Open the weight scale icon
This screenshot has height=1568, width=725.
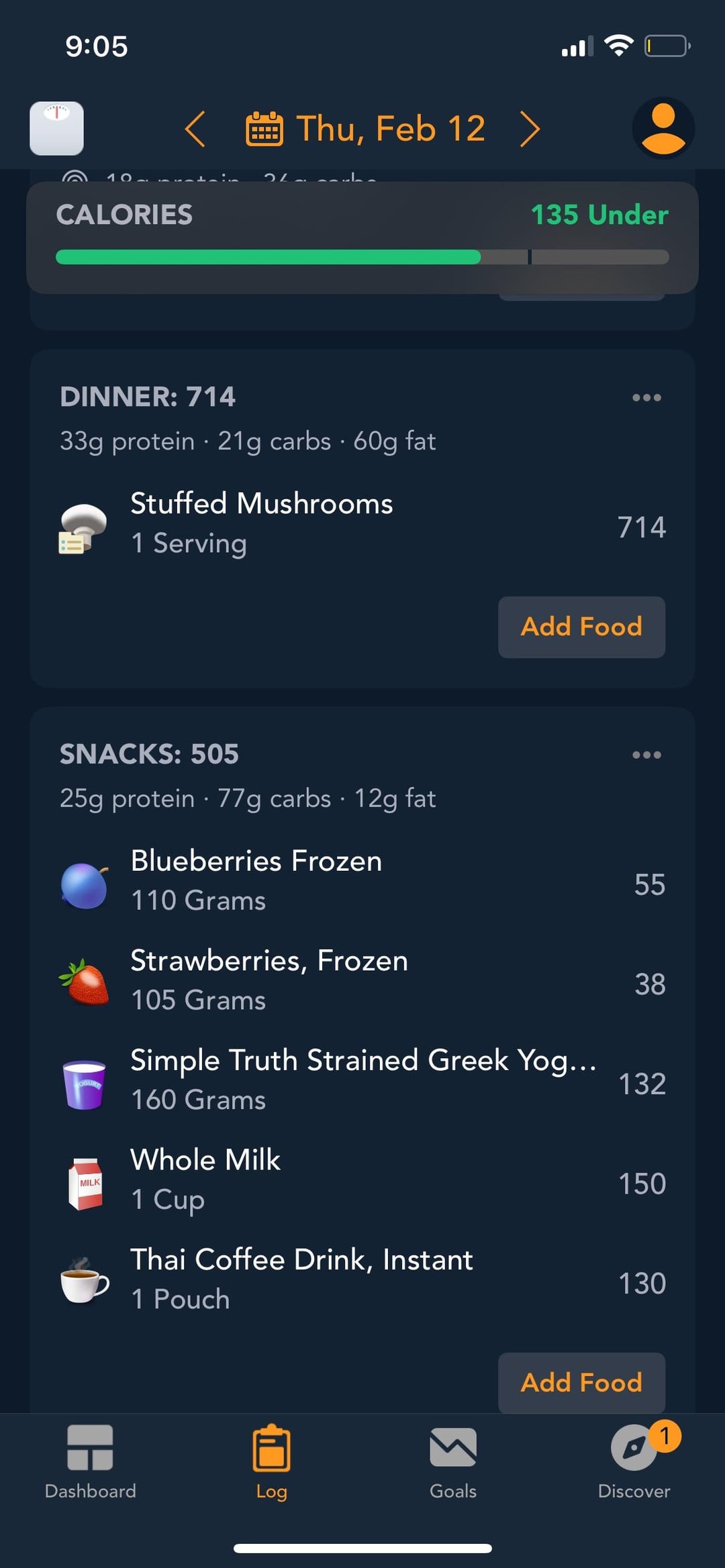(x=56, y=128)
